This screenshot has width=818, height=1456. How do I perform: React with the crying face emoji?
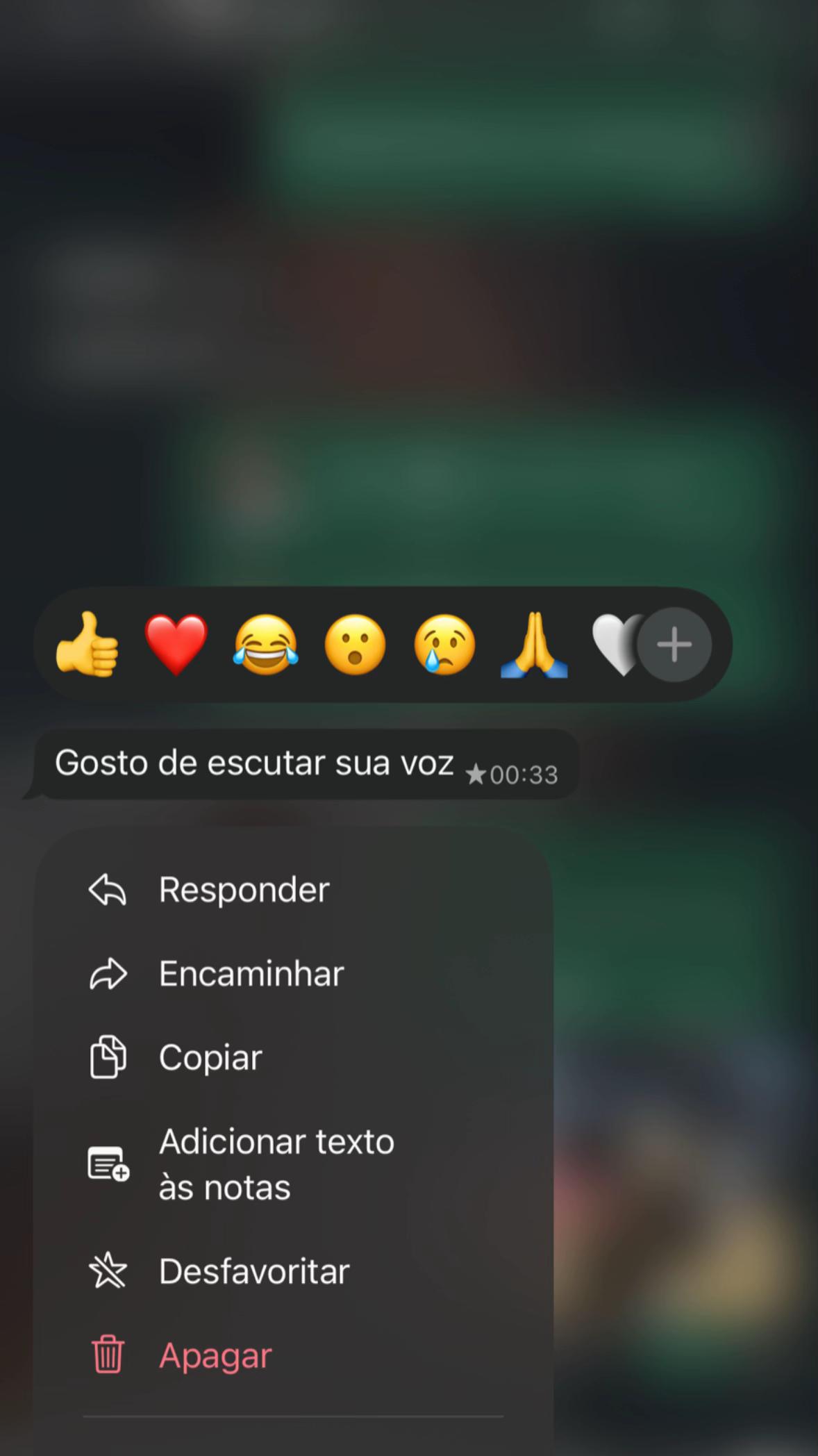tap(445, 645)
